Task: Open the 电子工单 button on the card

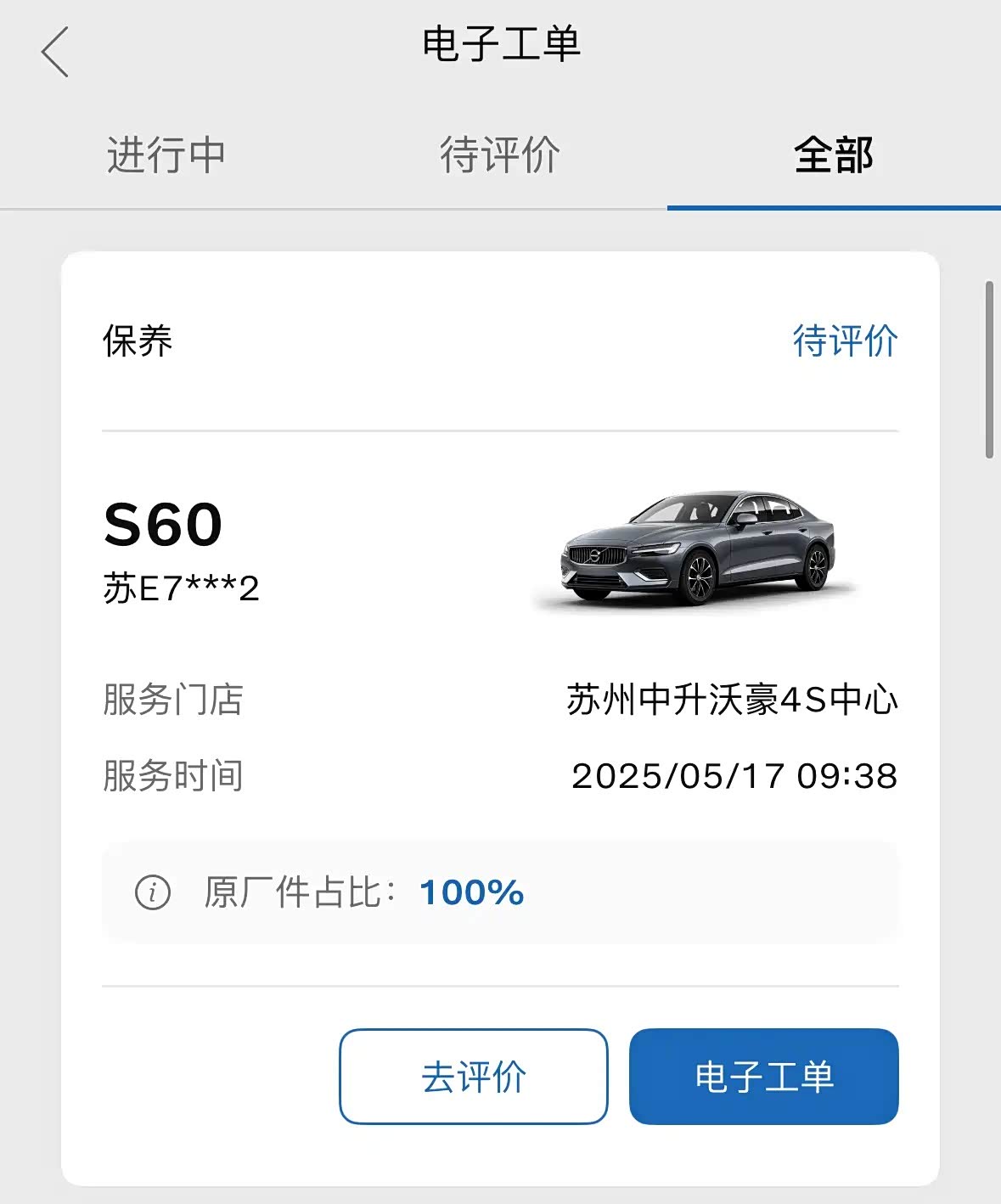Action: coord(764,1077)
